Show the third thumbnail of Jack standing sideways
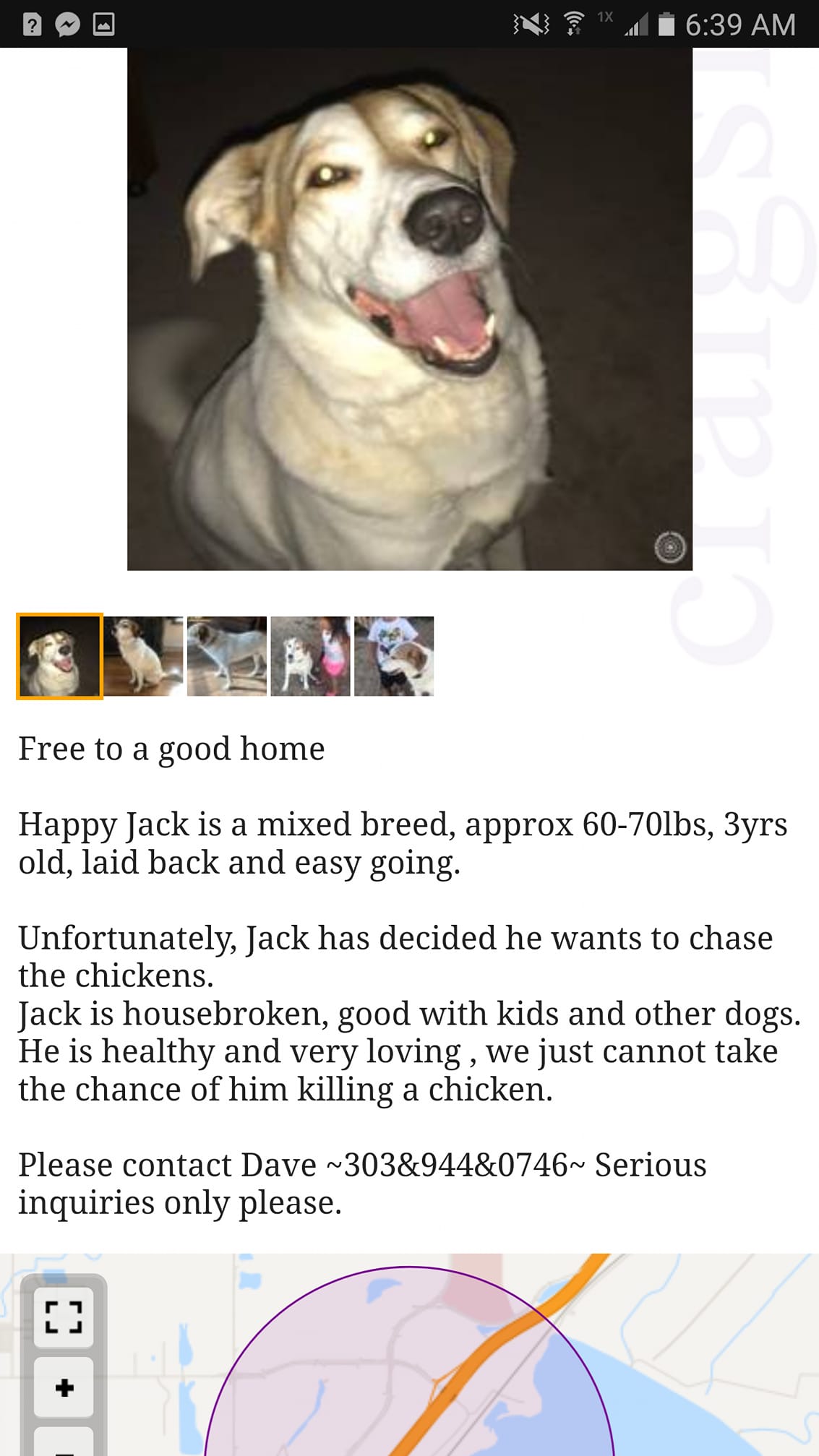This screenshot has width=819, height=1456. click(x=227, y=656)
